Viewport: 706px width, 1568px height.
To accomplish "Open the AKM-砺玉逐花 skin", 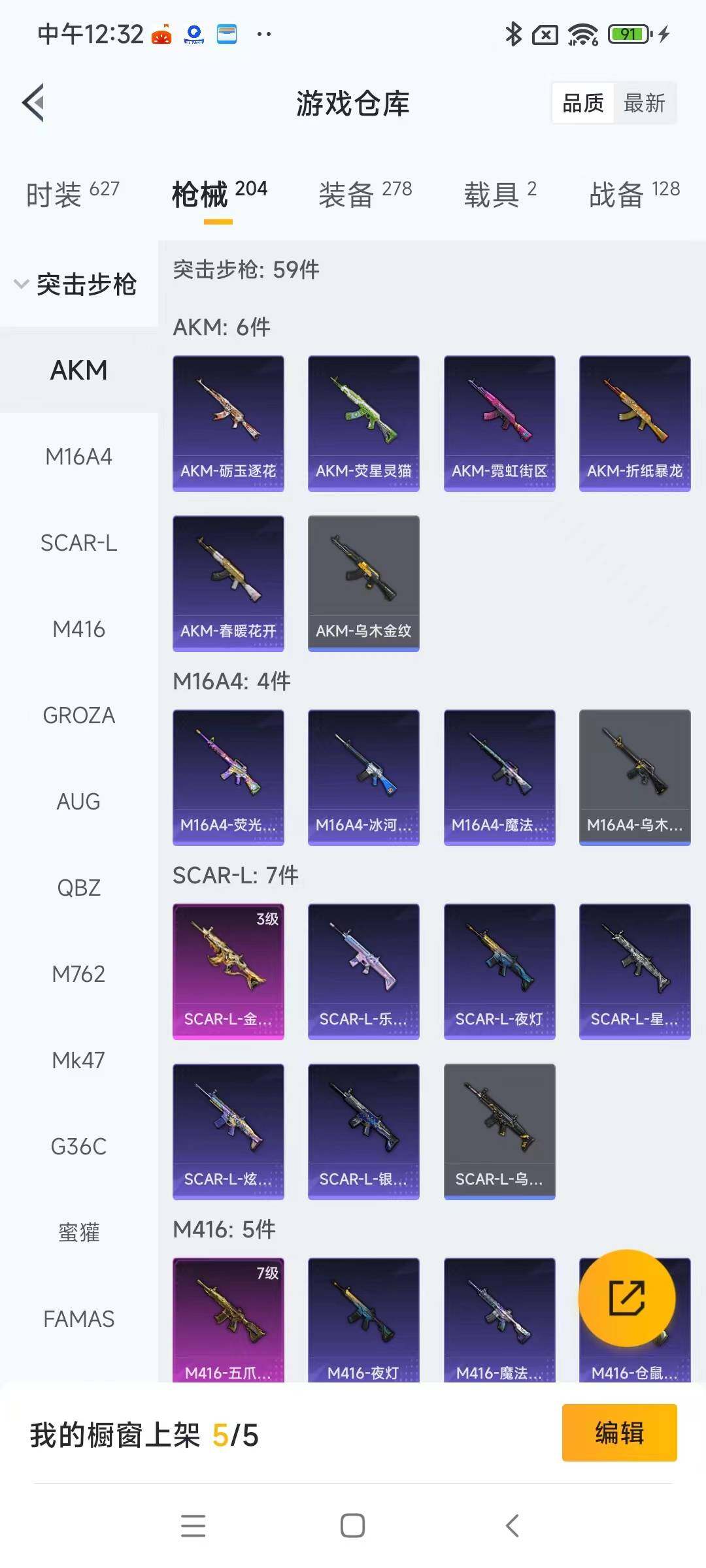I will pyautogui.click(x=228, y=423).
